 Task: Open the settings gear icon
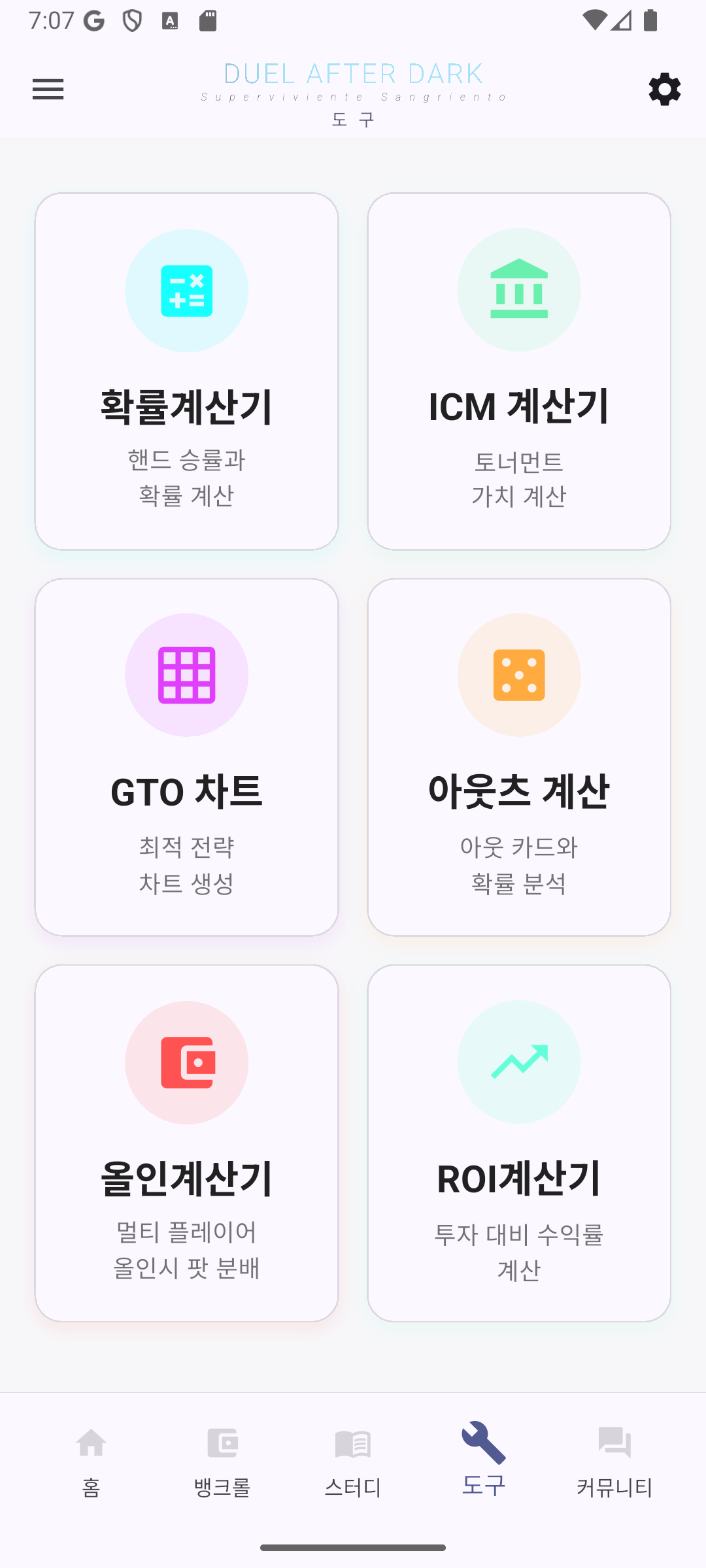point(664,89)
